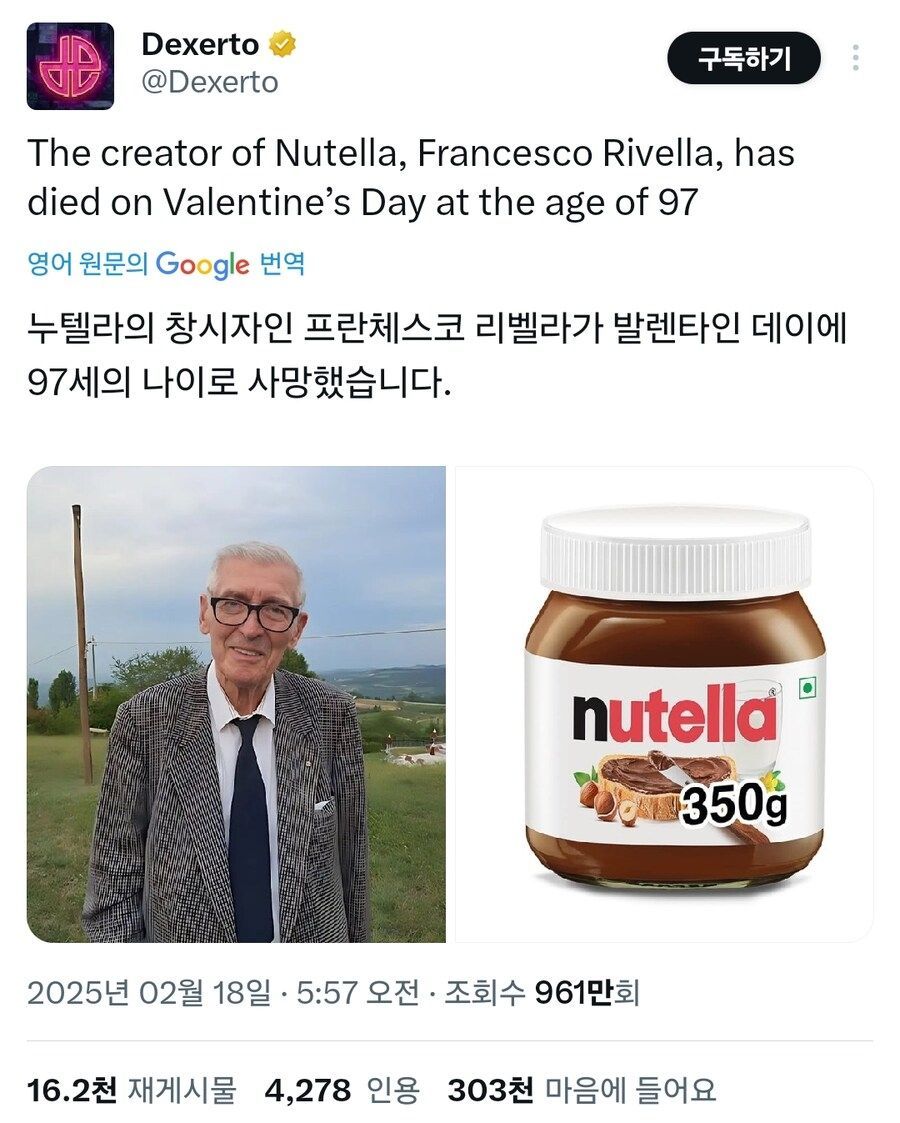Open the Nutella jar image
This screenshot has width=900, height=1123.
[x=664, y=704]
